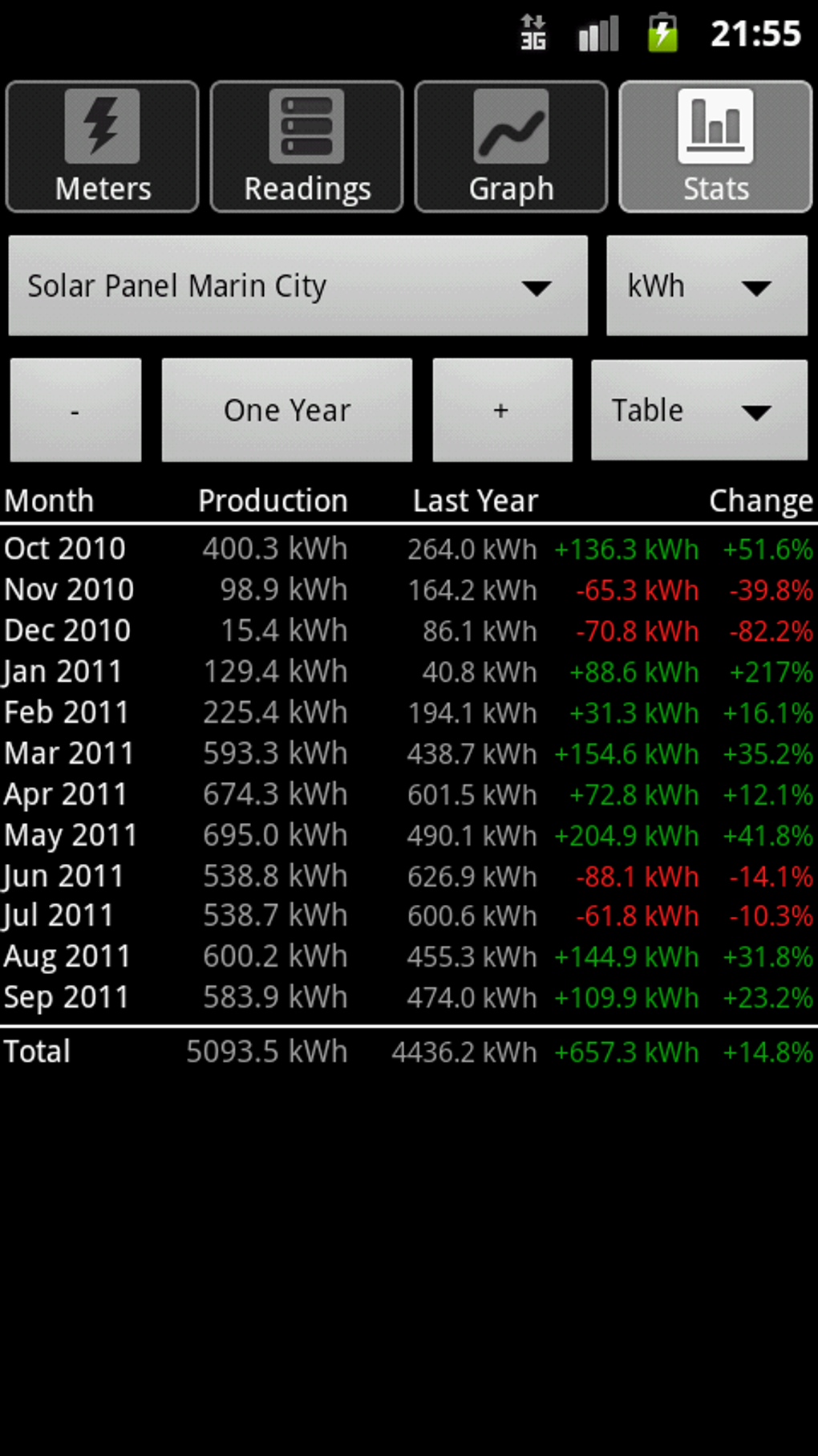Viewport: 818px width, 1456px height.
Task: Select the Oct 2010 table row
Action: pyautogui.click(x=409, y=550)
